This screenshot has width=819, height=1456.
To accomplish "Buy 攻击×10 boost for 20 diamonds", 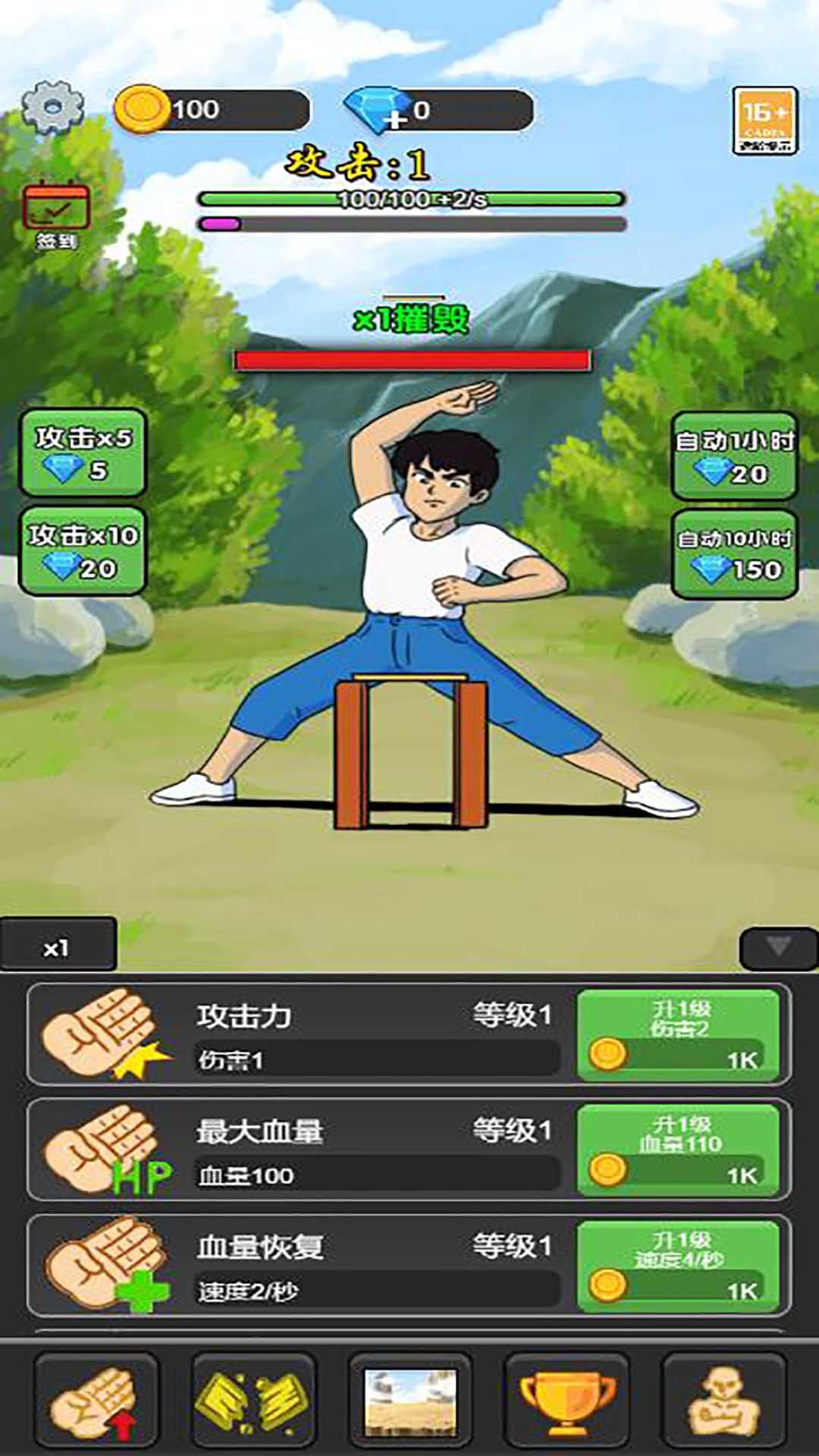I will 83,551.
